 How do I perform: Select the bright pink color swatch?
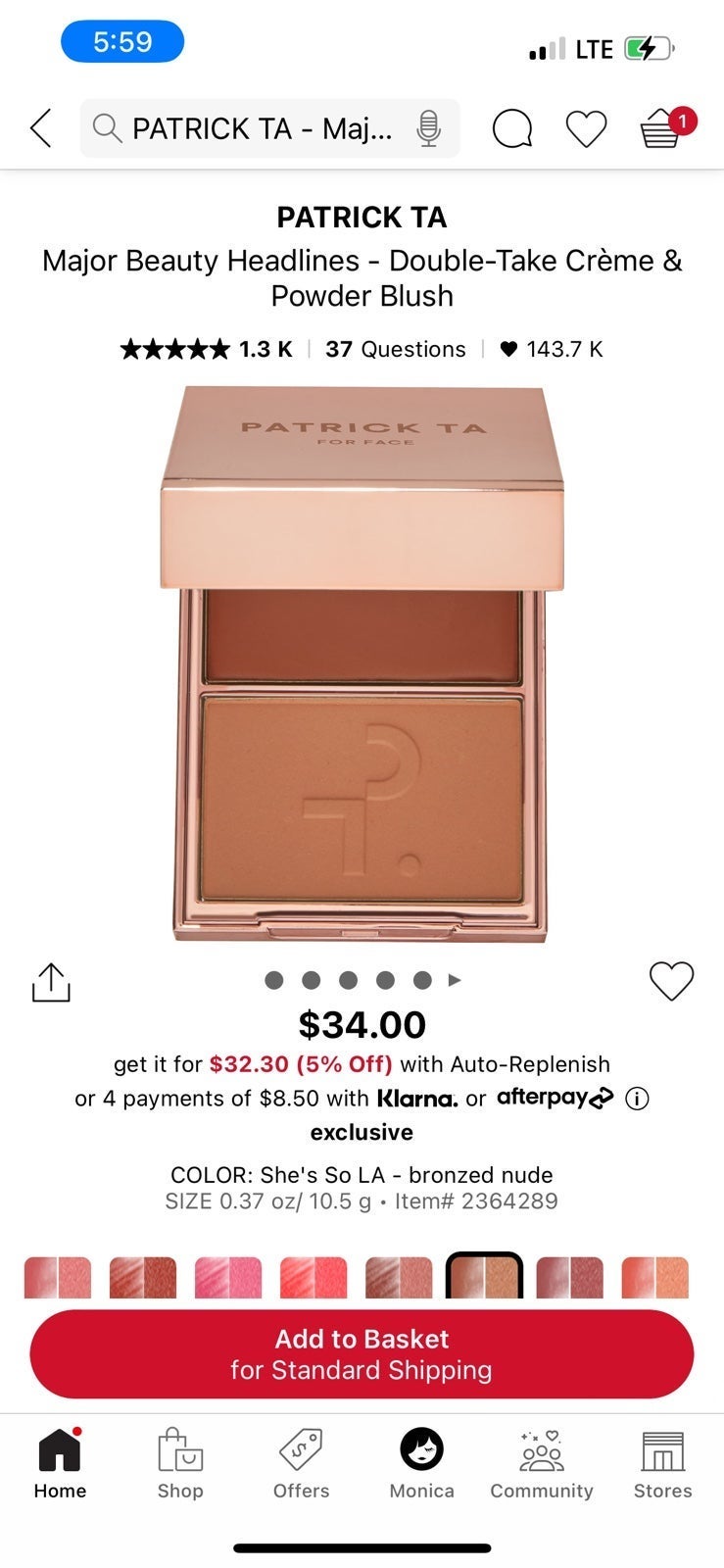pos(228,1278)
